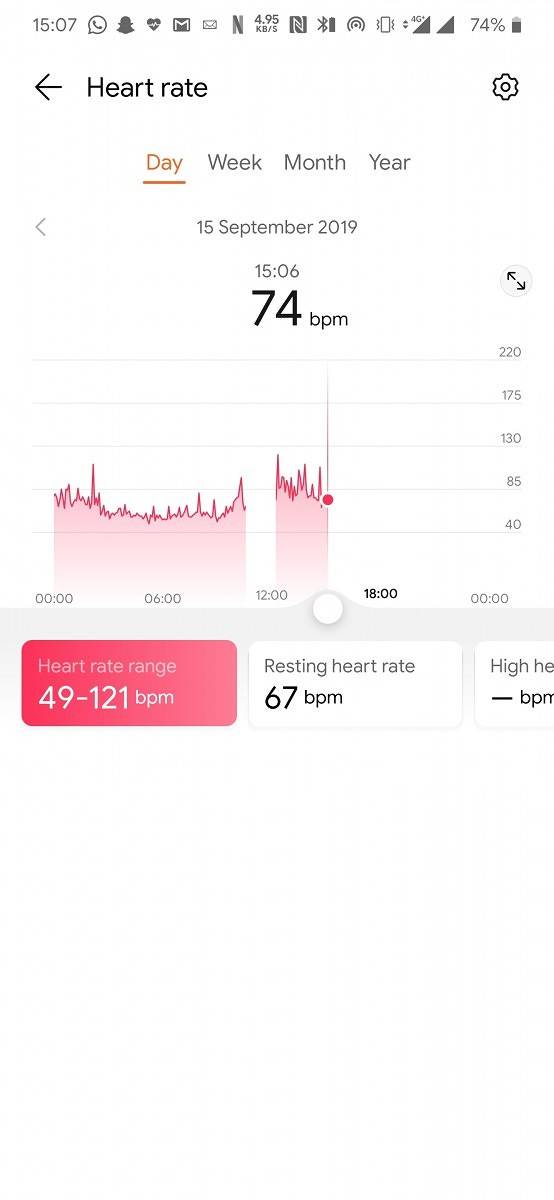Expand the chart to full screen
554x1200 pixels.
tap(516, 281)
